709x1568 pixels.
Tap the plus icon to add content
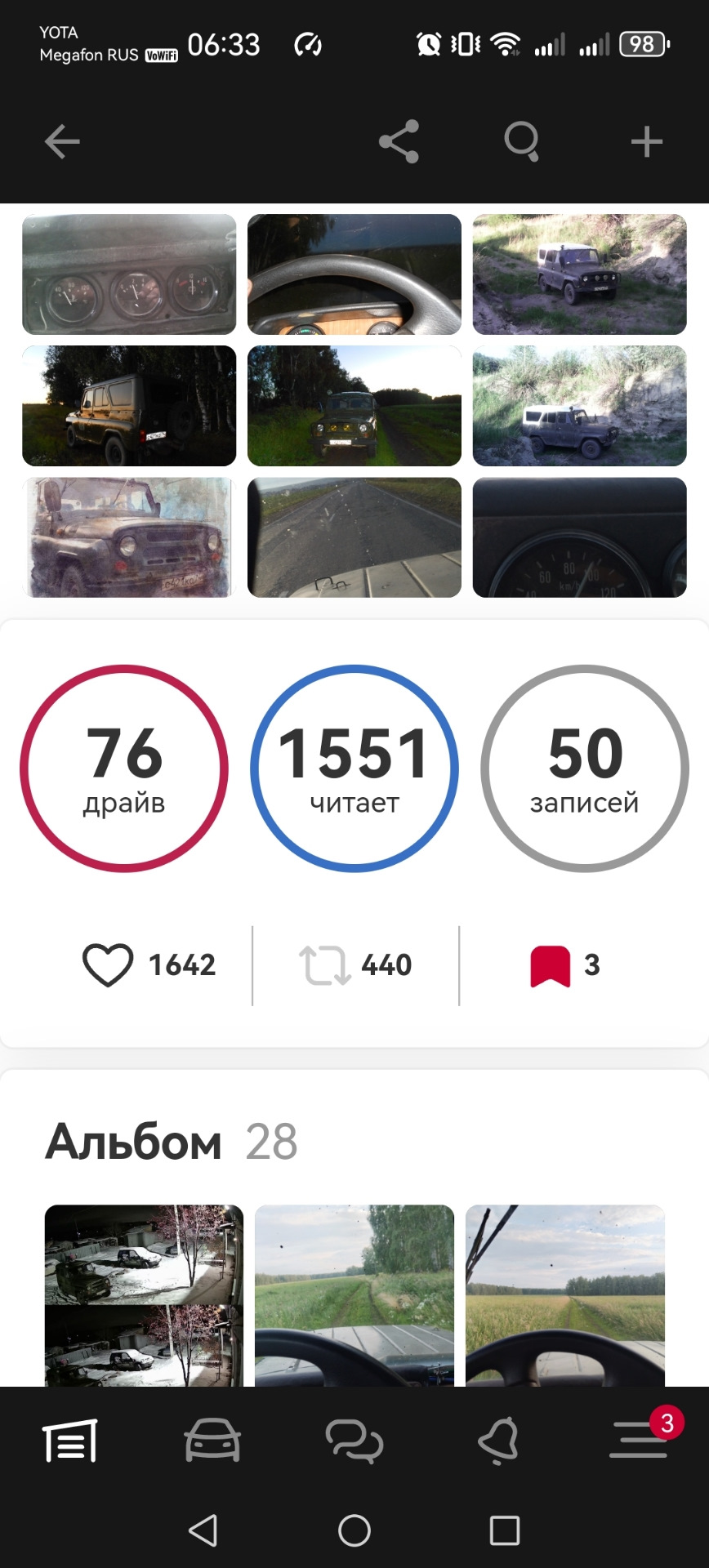coord(646,140)
